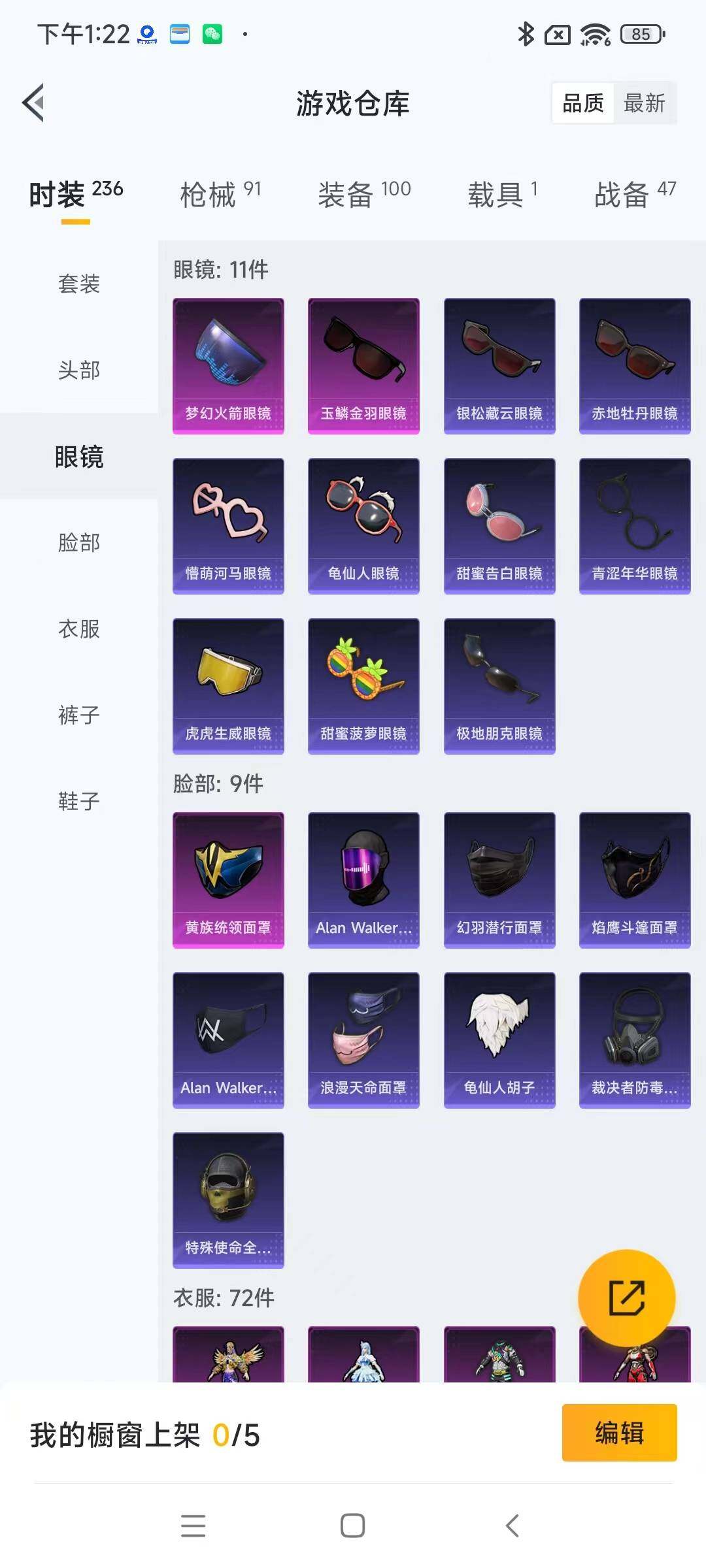This screenshot has width=706, height=1568.
Task: Go back using the top-left arrow
Action: pos(34,103)
